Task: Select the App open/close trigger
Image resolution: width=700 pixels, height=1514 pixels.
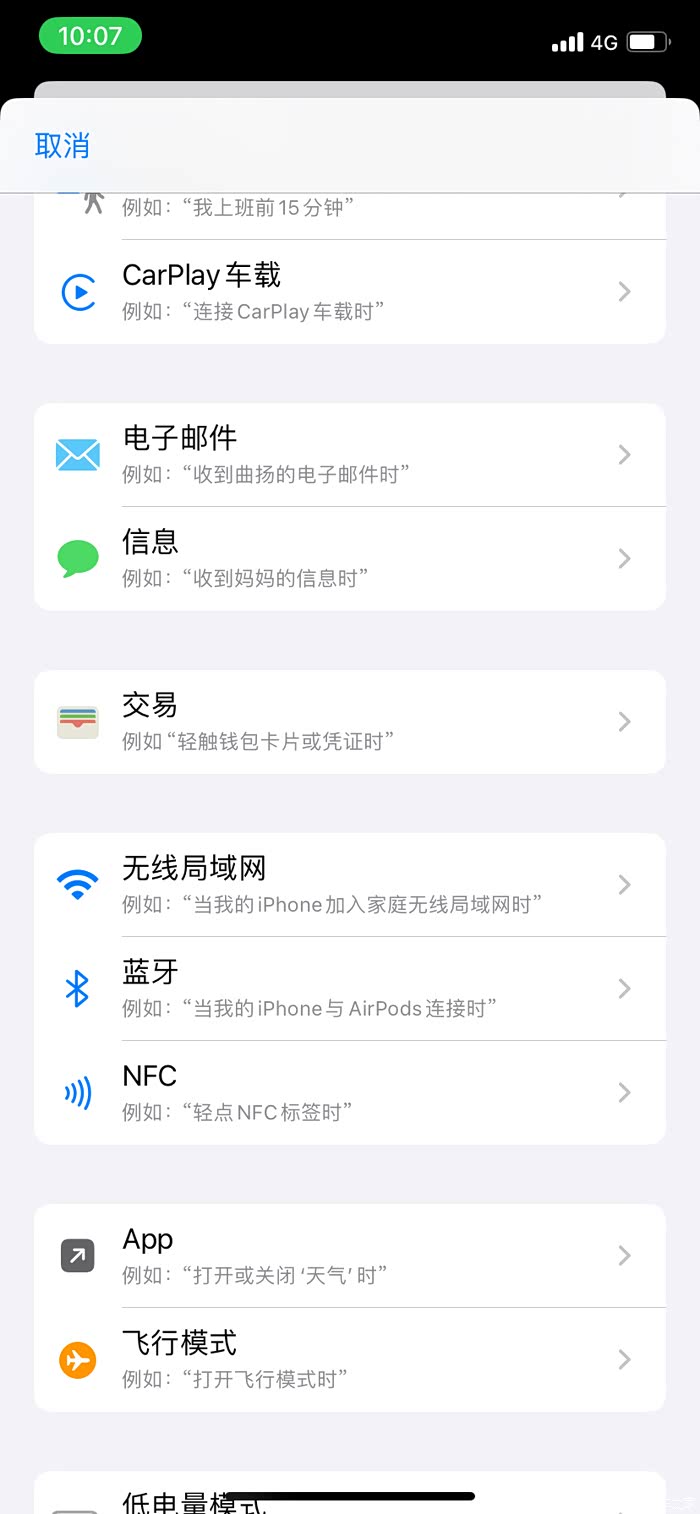Action: point(350,1256)
